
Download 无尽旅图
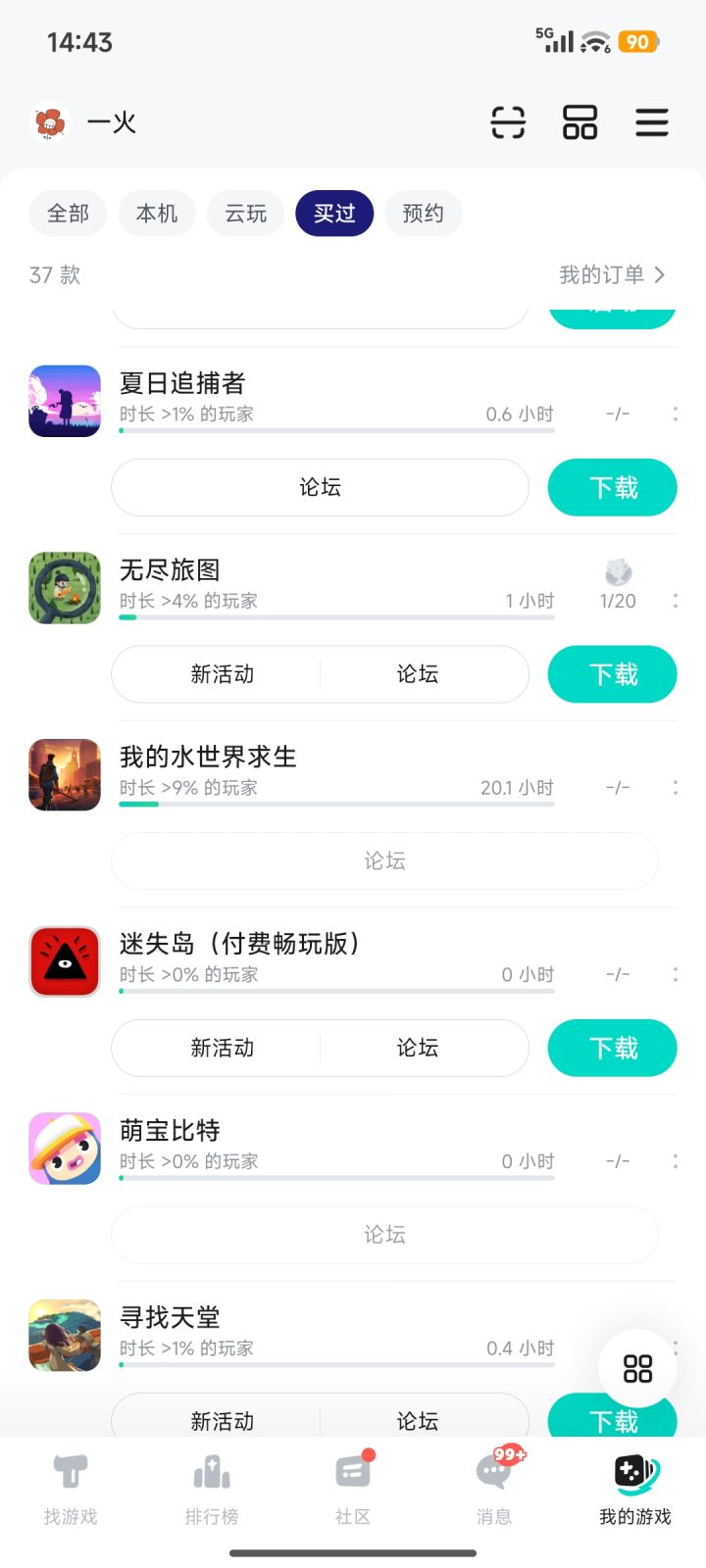(612, 674)
